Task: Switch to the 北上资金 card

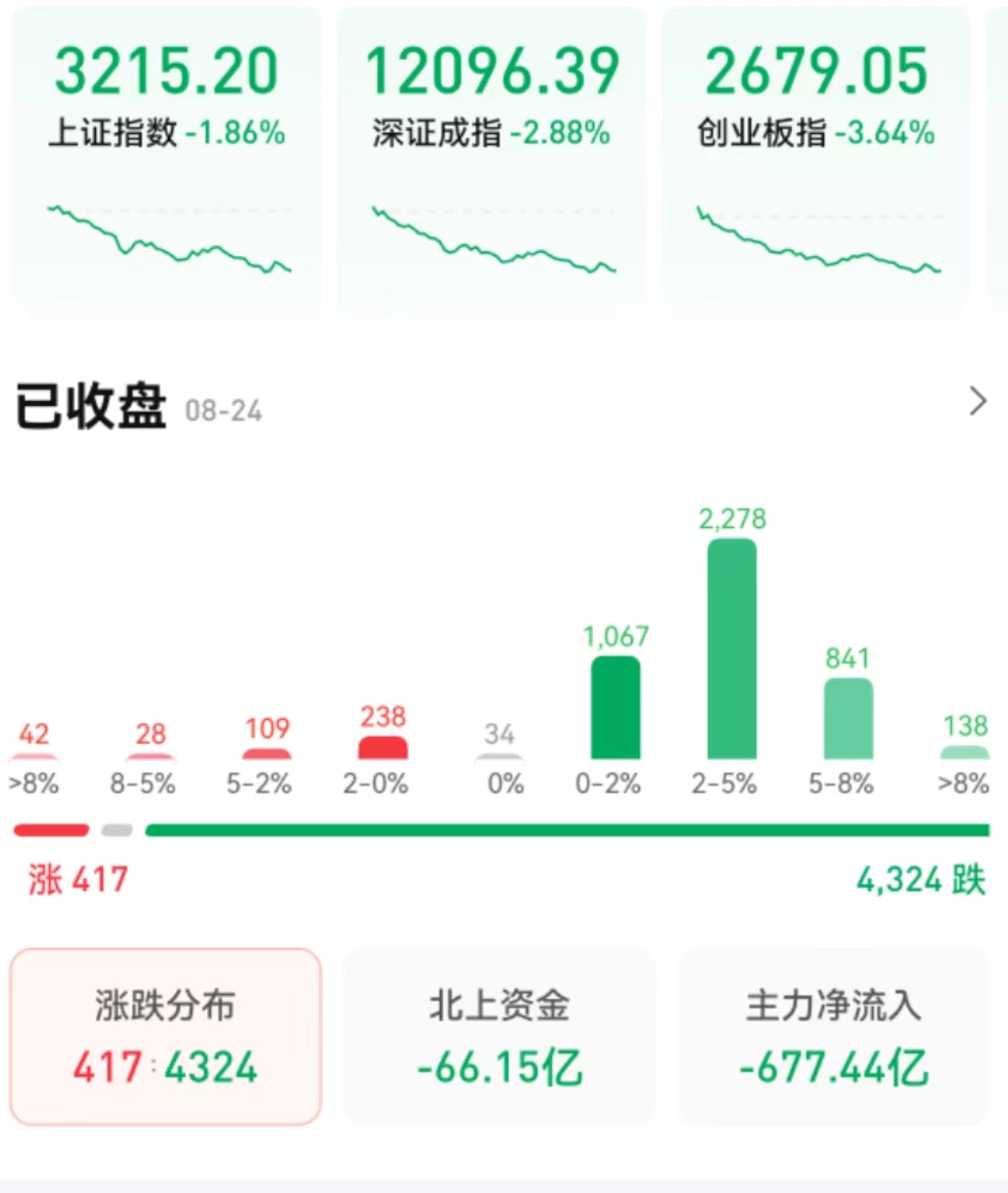Action: pyautogui.click(x=499, y=1037)
